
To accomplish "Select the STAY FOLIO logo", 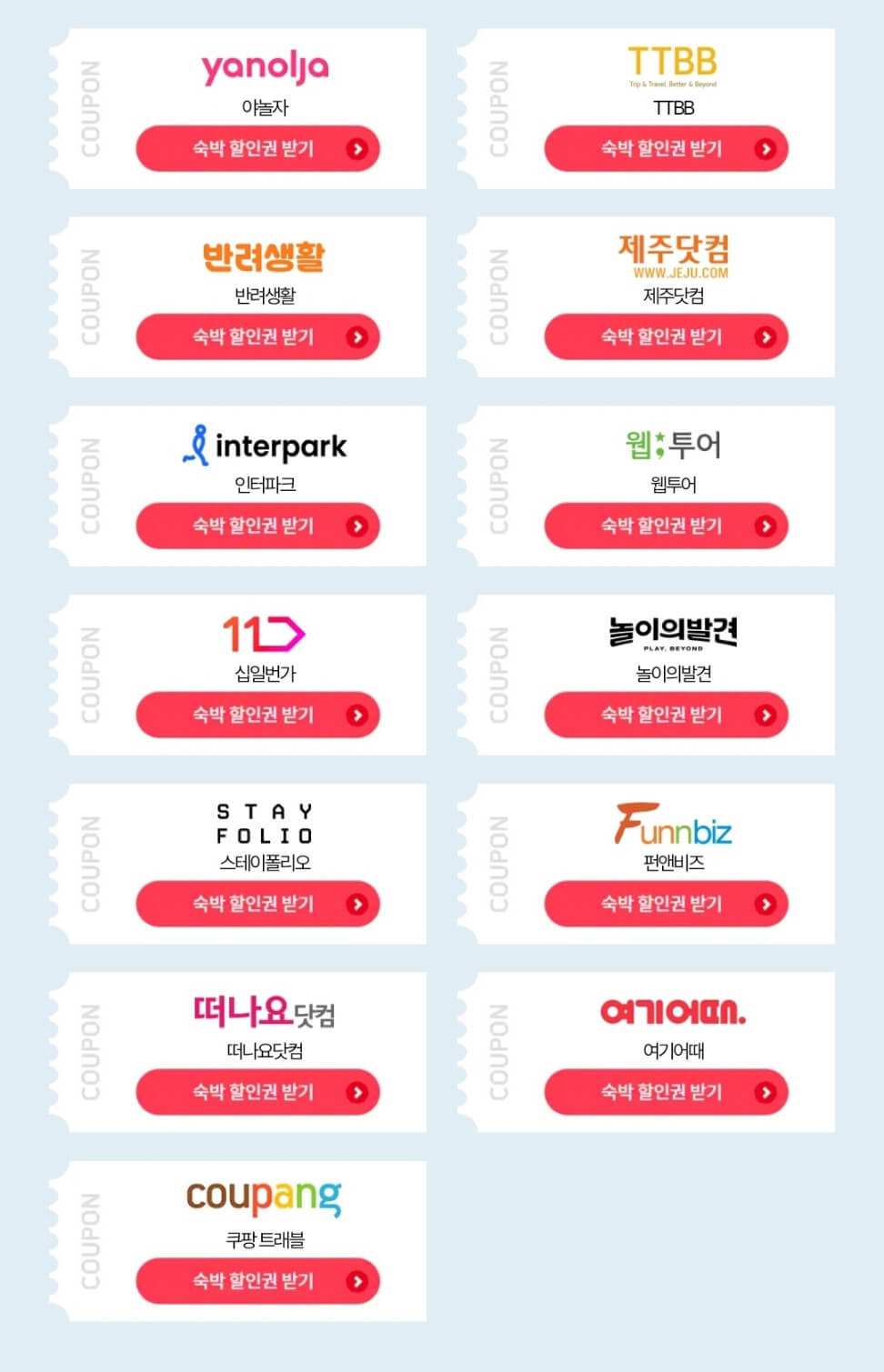I will pos(264,822).
